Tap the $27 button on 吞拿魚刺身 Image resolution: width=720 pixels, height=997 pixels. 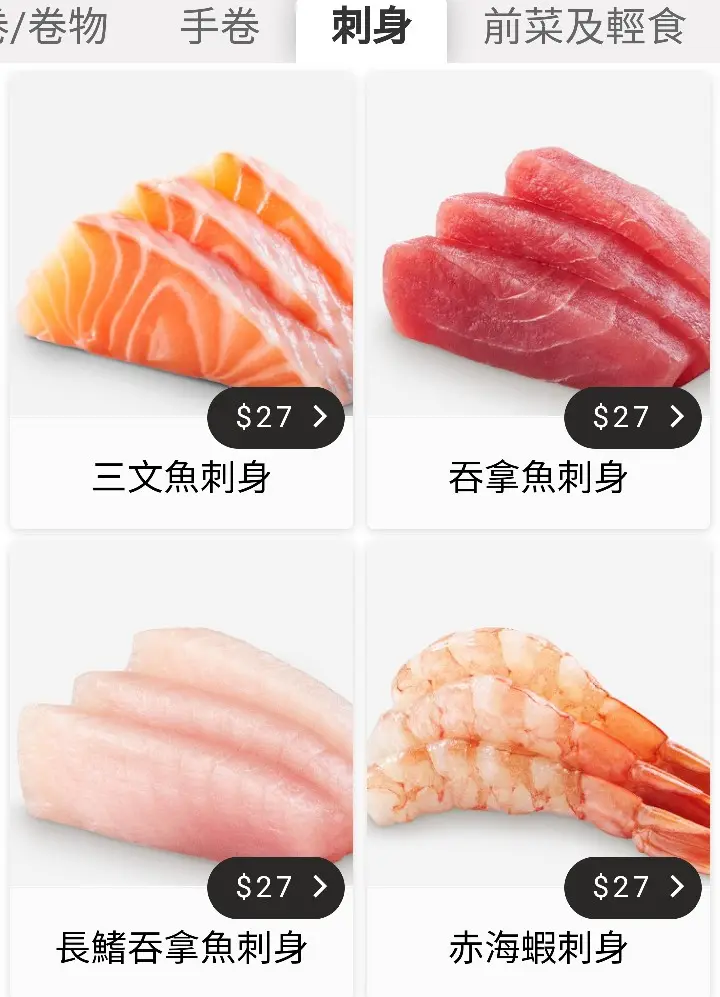click(632, 417)
